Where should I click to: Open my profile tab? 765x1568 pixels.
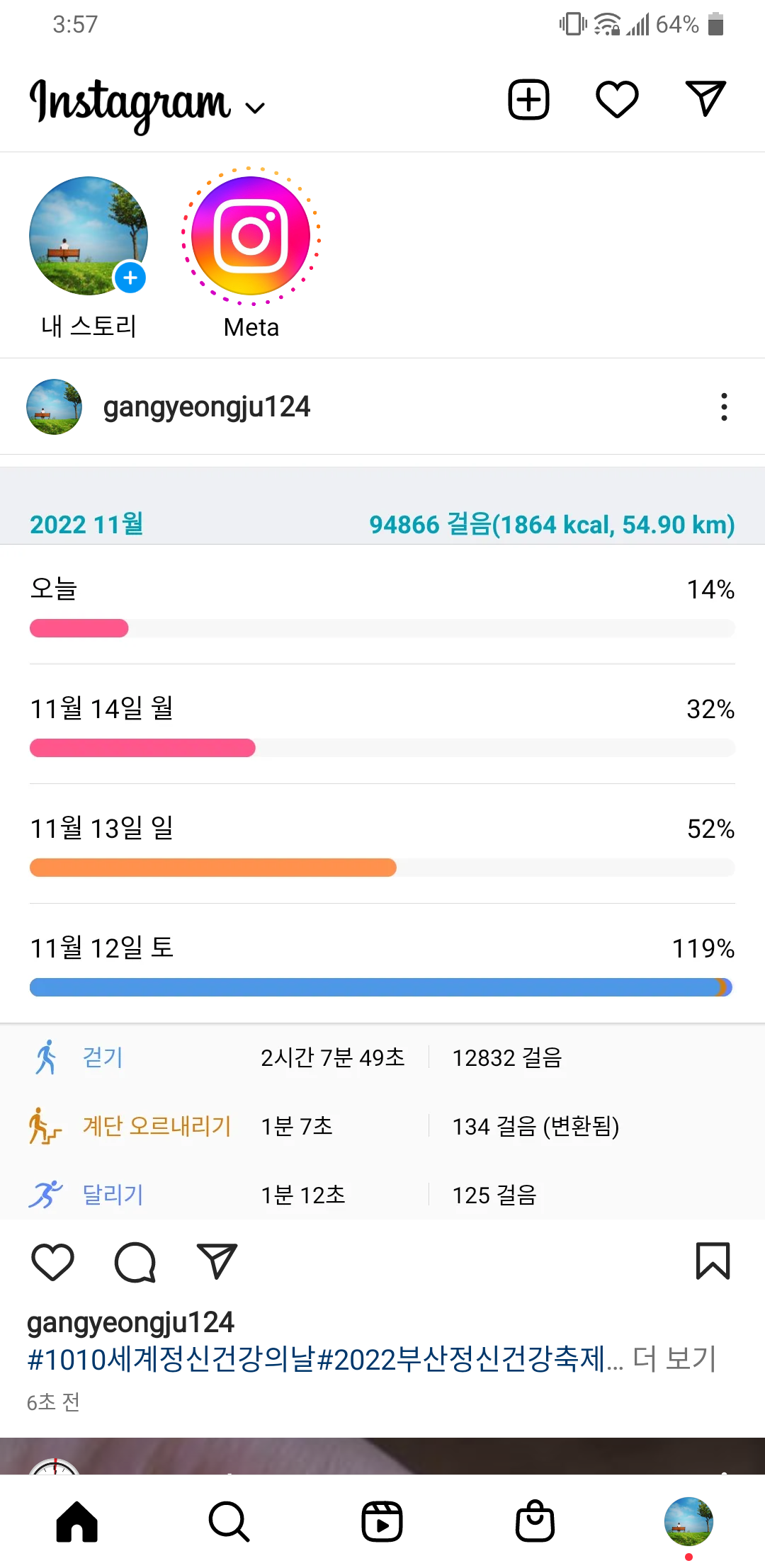click(688, 1521)
